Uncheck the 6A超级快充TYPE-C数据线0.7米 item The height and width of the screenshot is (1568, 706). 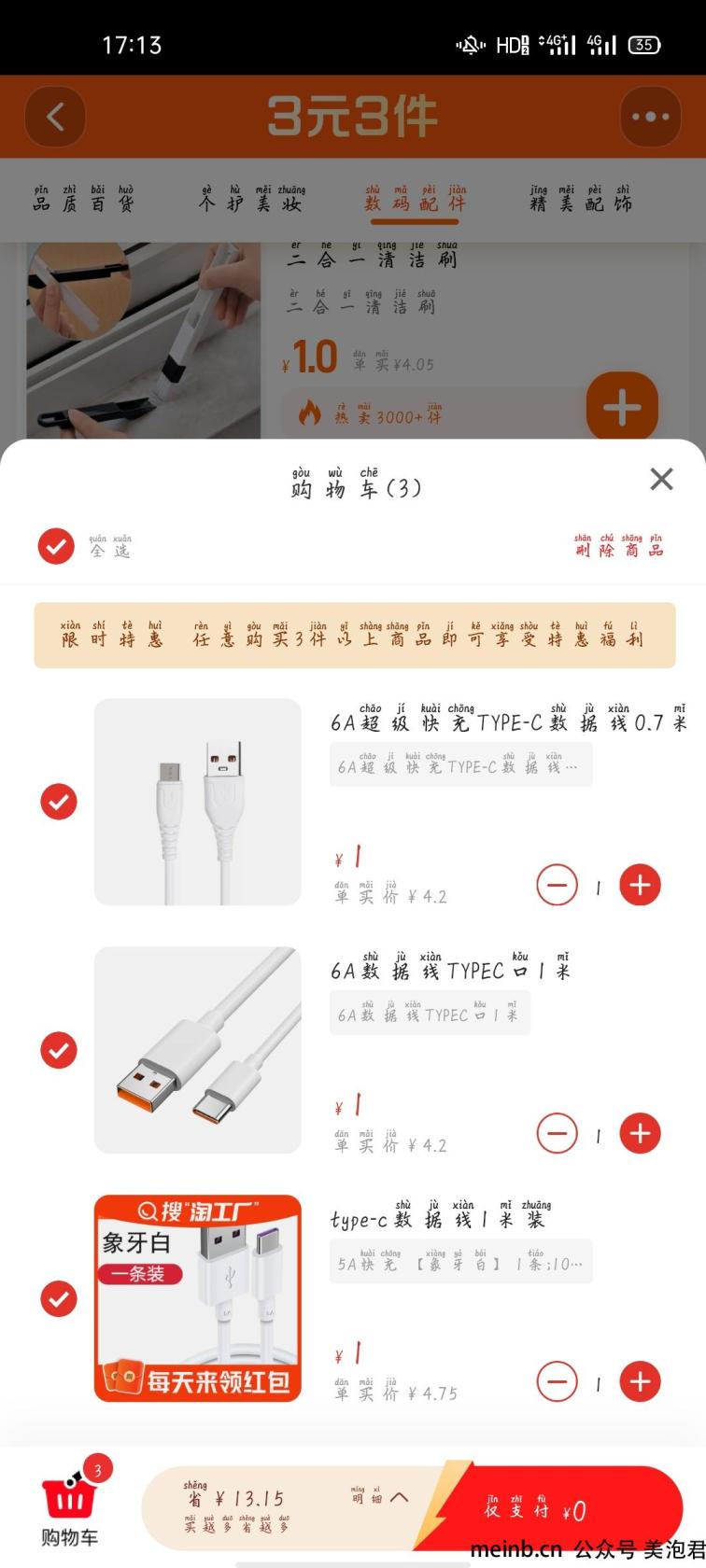click(x=59, y=802)
